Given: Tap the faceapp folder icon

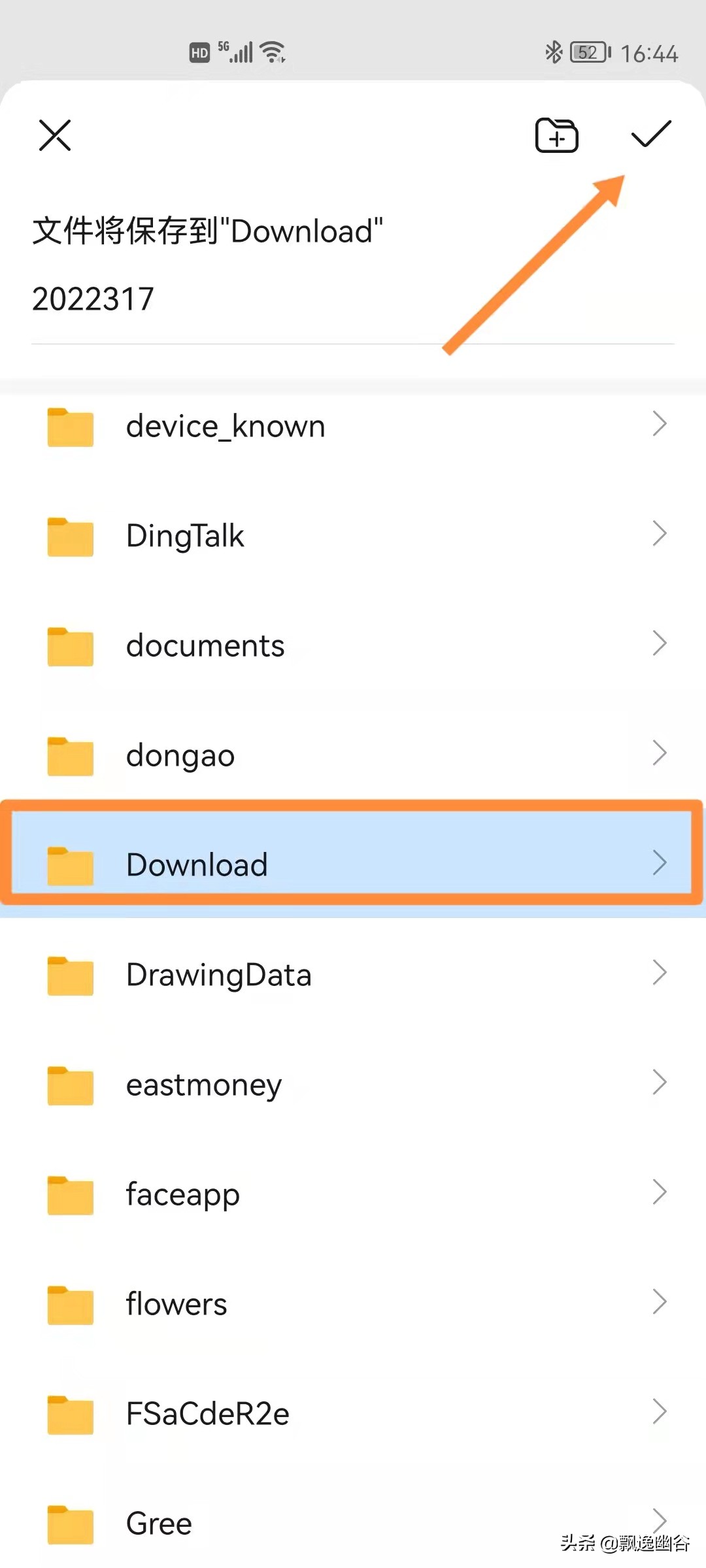Looking at the screenshot, I should click(70, 1194).
